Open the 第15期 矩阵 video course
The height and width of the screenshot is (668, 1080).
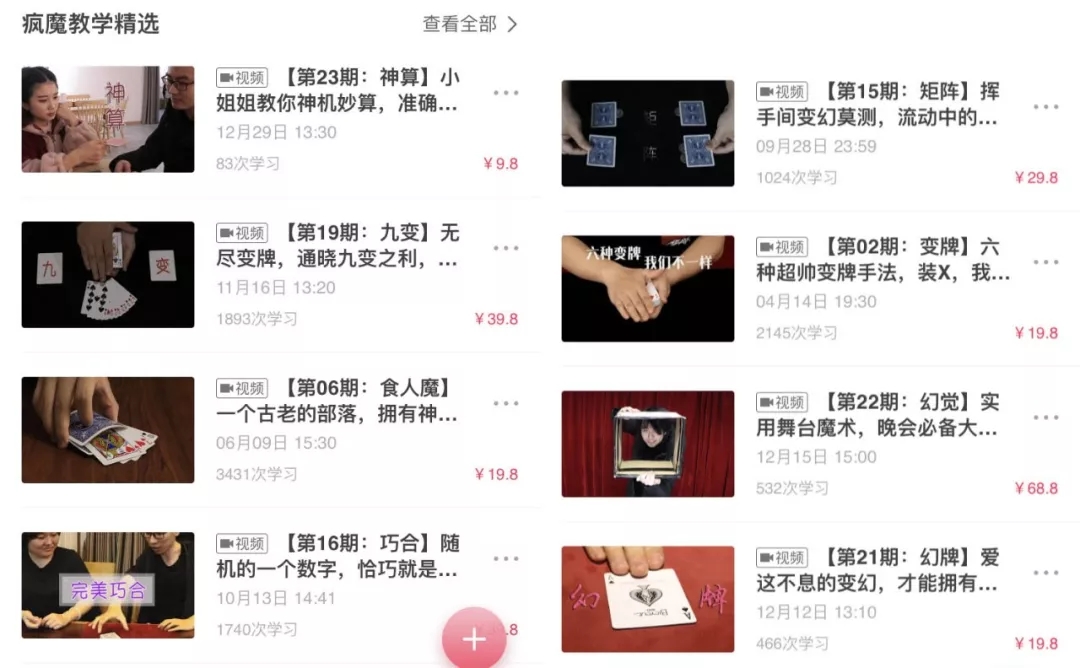coord(878,105)
